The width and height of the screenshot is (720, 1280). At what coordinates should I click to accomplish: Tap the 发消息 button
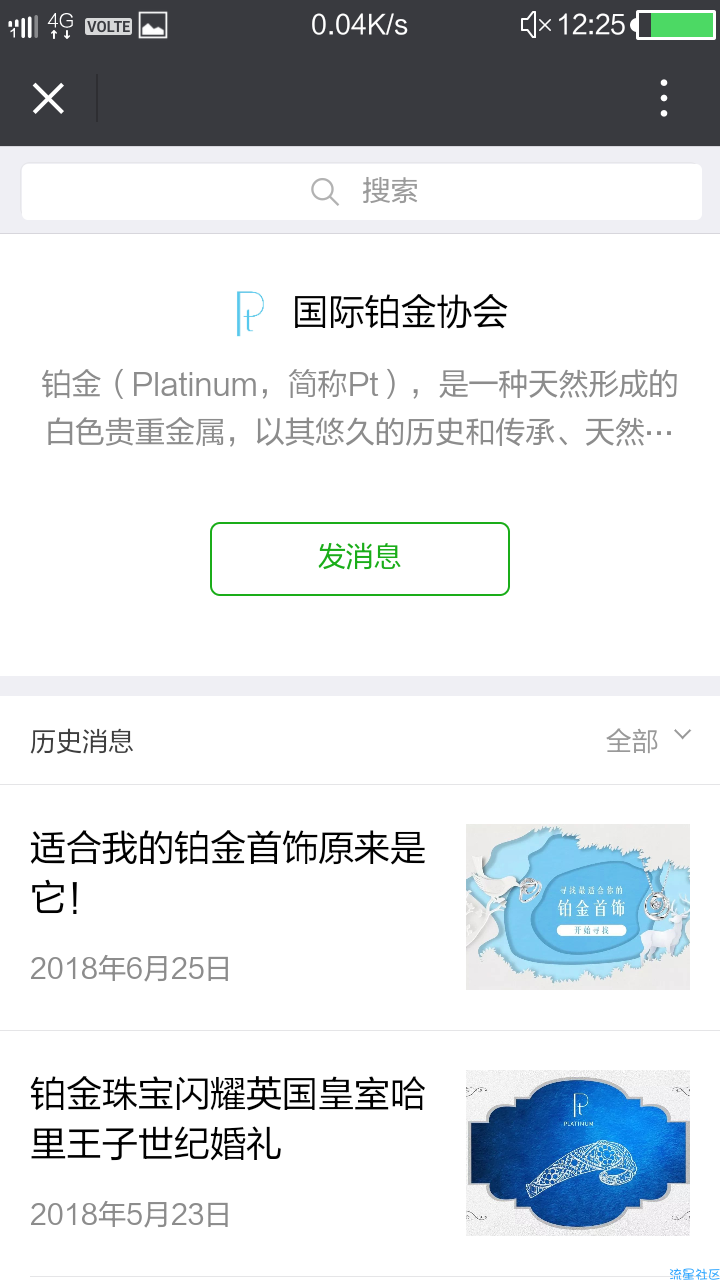(x=360, y=558)
